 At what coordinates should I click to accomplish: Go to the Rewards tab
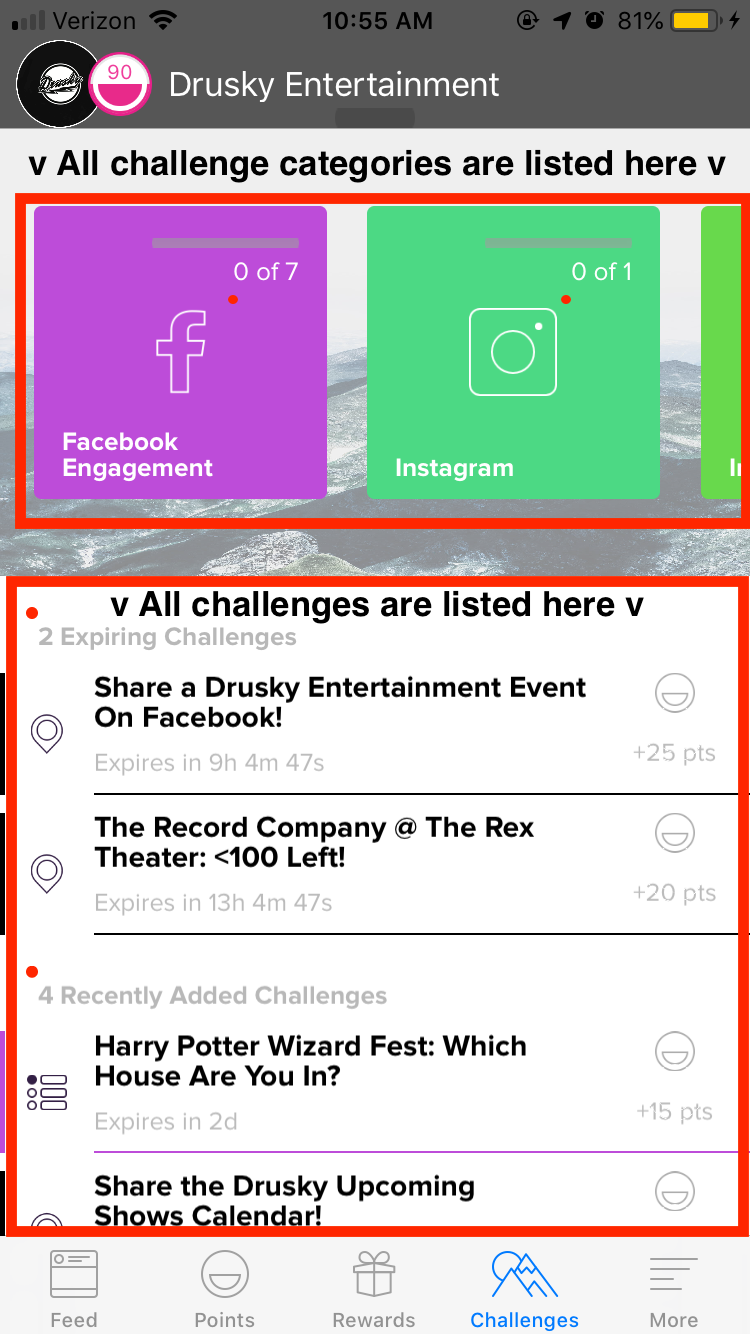tap(374, 1288)
